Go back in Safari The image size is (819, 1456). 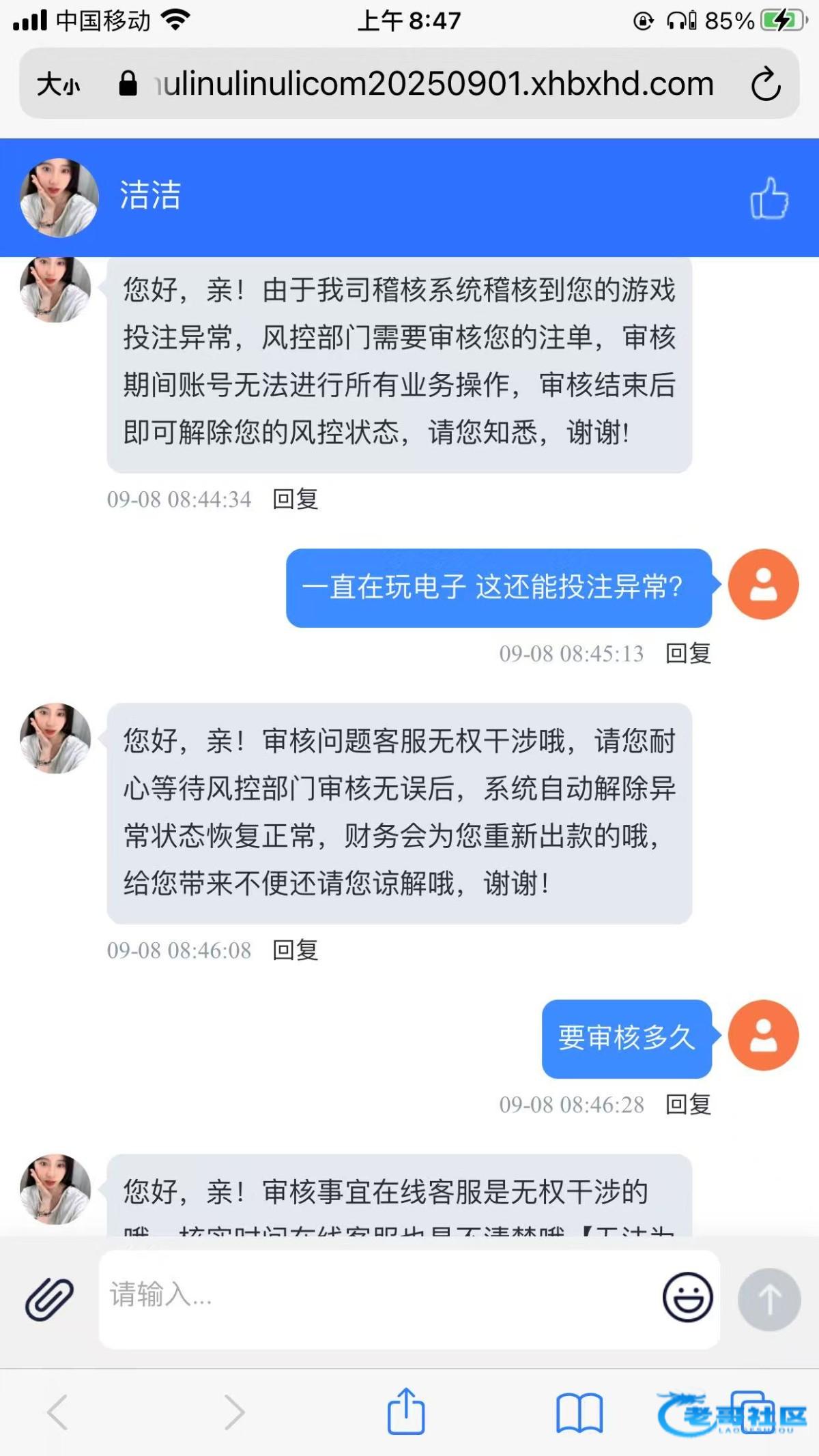[x=57, y=1412]
